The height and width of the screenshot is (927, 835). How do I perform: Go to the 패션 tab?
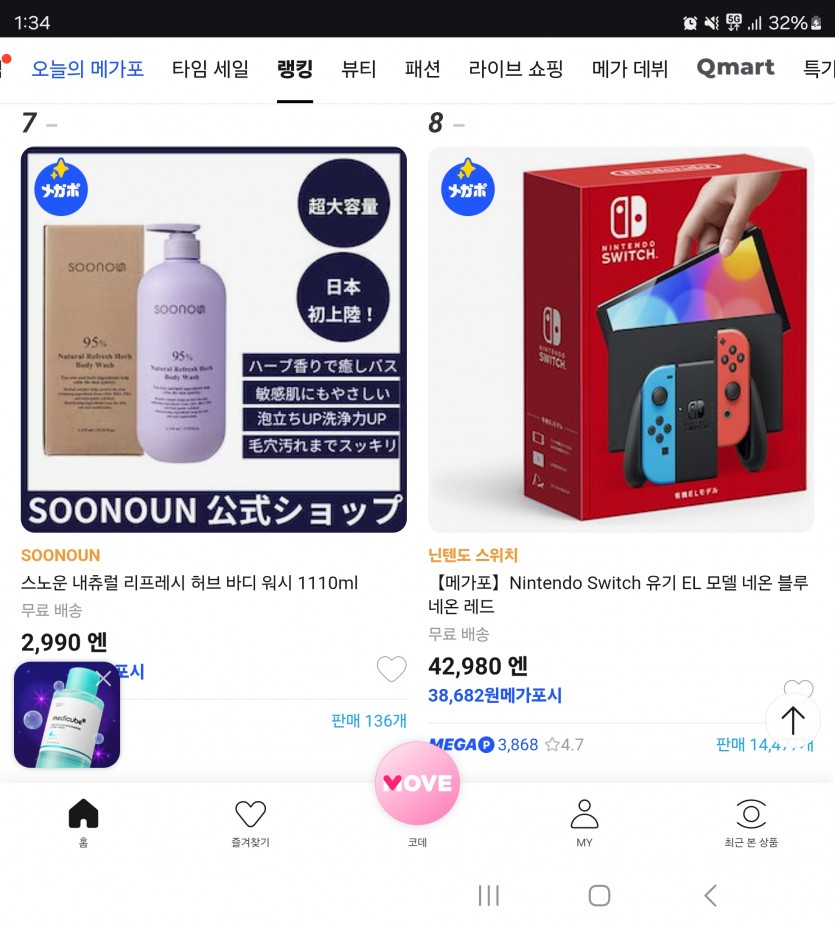click(422, 69)
